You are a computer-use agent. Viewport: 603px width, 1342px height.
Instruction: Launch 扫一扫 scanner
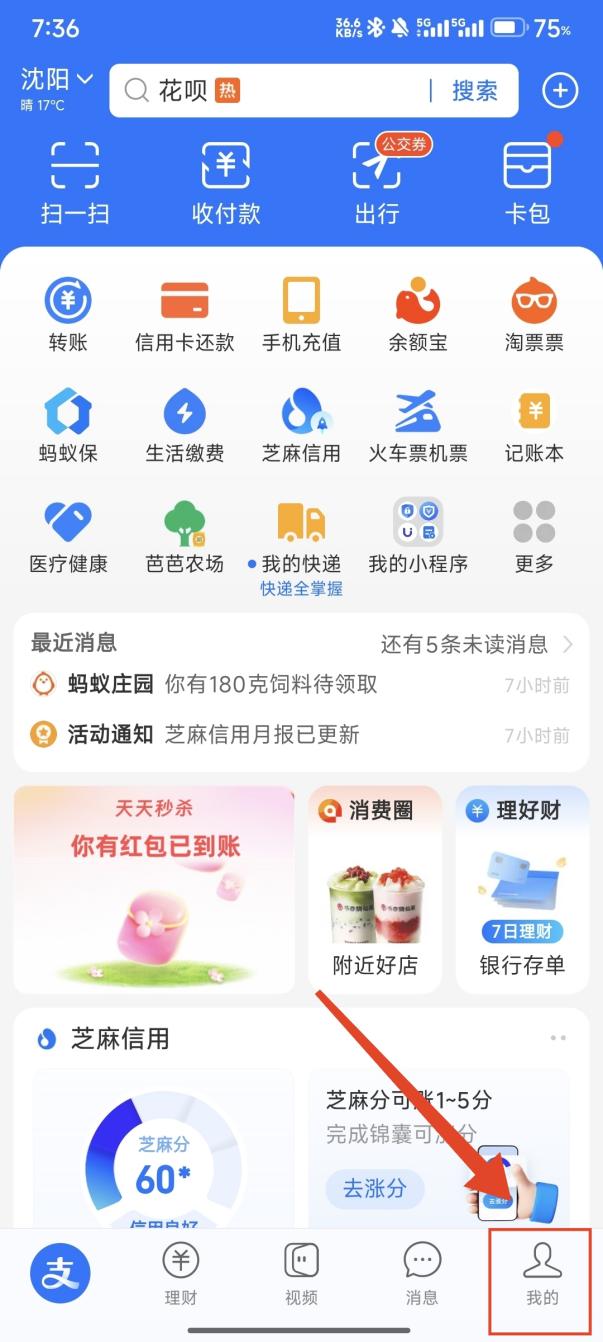click(x=75, y=181)
